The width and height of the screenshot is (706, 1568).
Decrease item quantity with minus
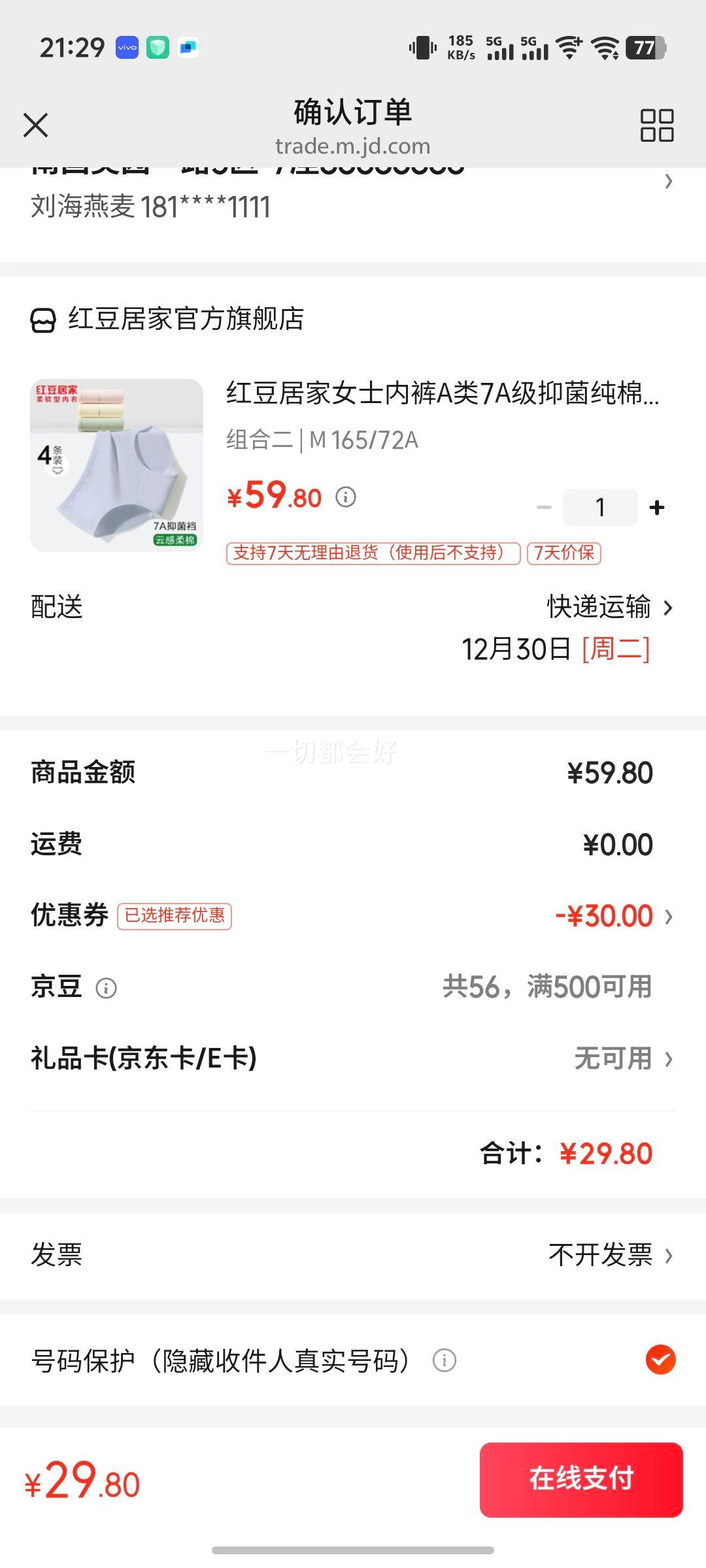544,508
